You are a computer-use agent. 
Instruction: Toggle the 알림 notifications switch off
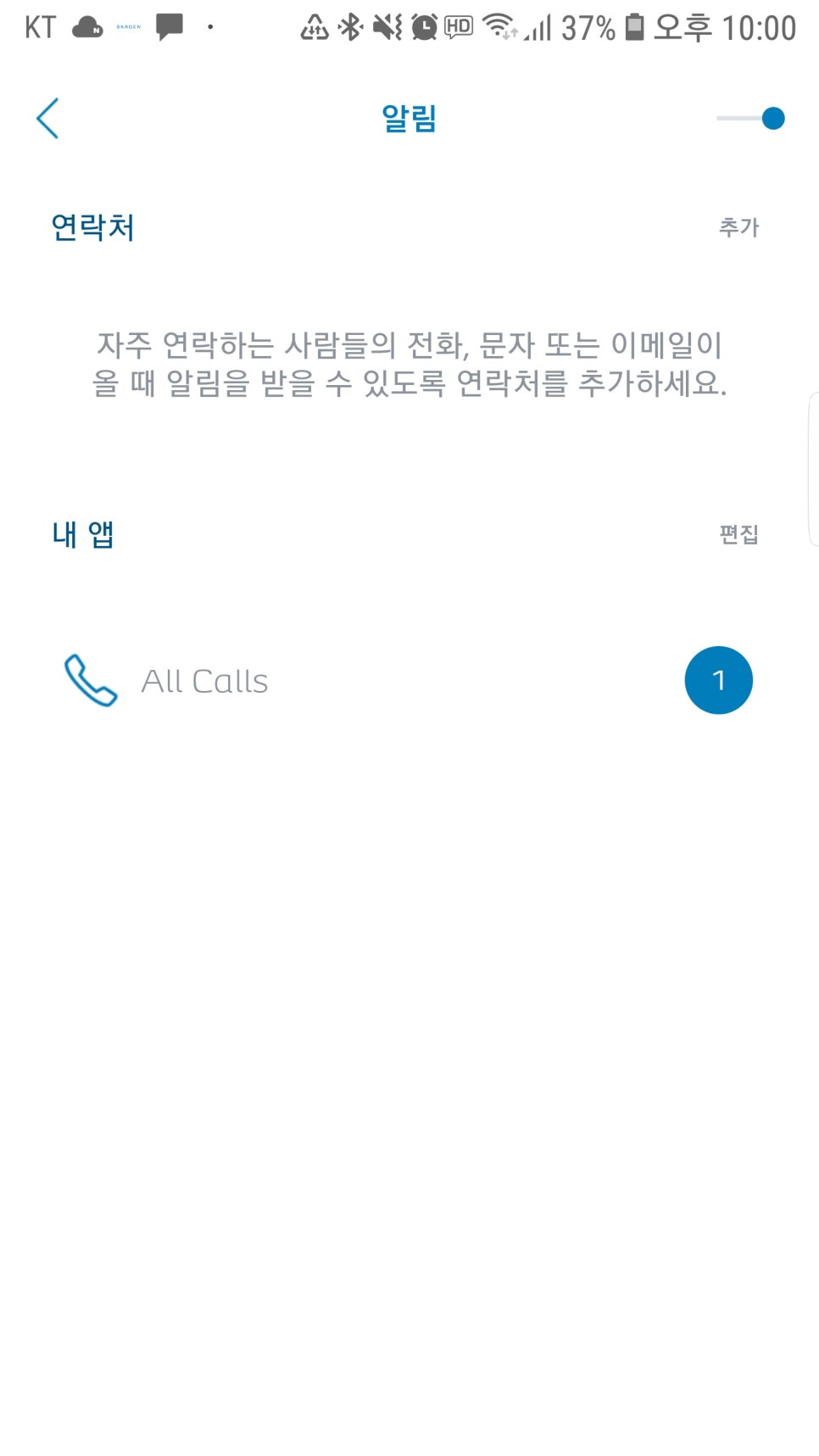750,118
